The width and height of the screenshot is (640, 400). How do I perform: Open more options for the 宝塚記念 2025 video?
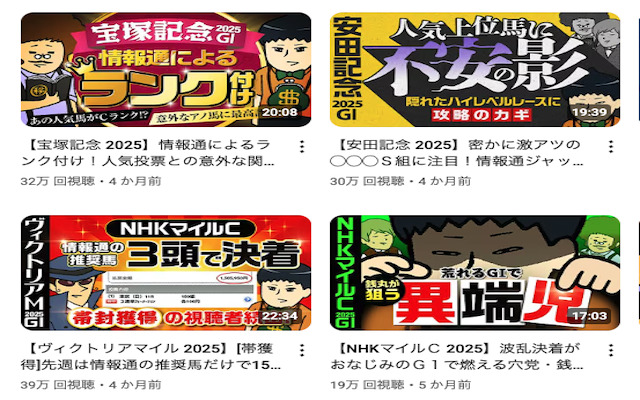pyautogui.click(x=302, y=147)
